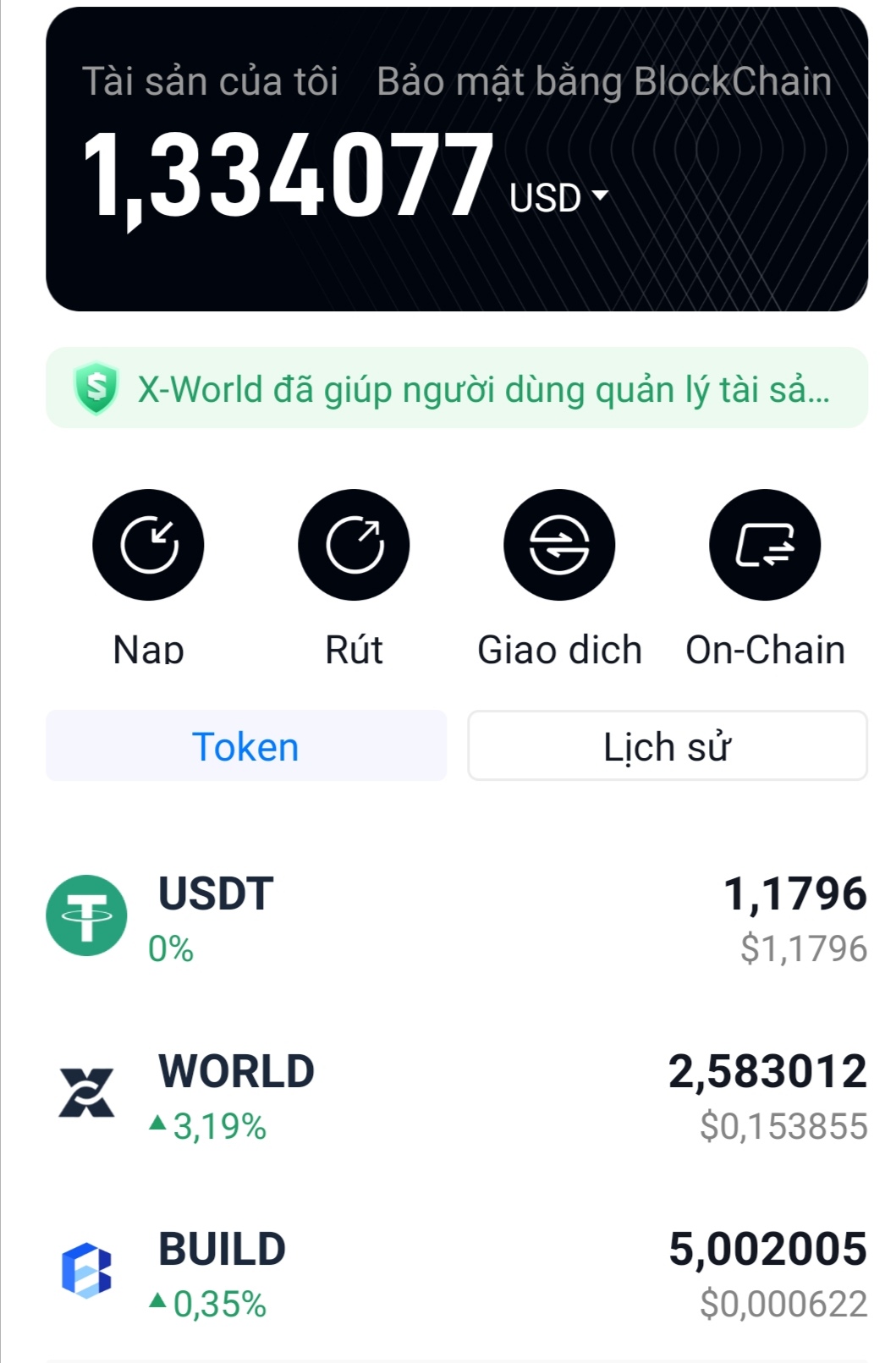Select the BUILD token row
Viewport: 896px width, 1363px height.
457,1272
